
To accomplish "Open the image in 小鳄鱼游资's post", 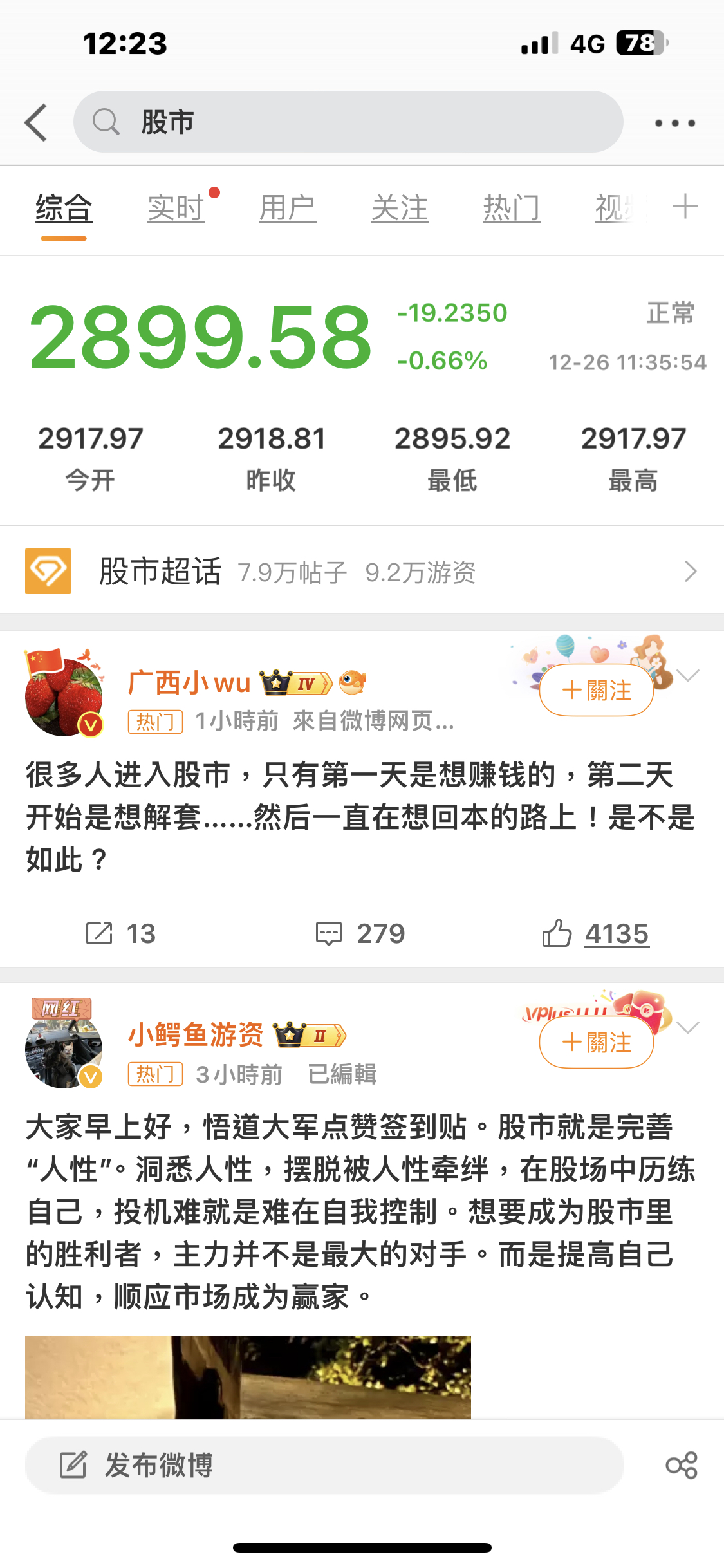I will point(248,1376).
